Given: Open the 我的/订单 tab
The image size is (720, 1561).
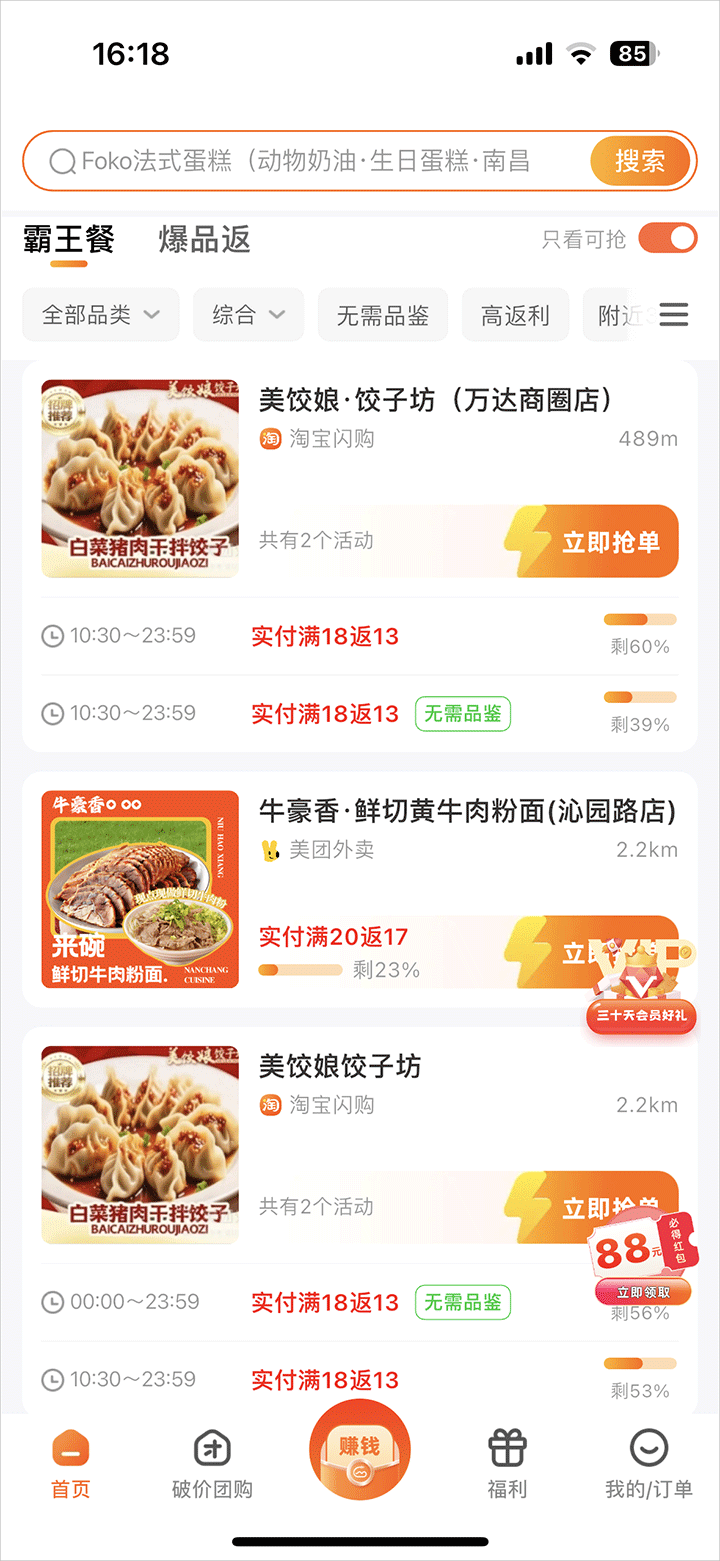Looking at the screenshot, I should pyautogui.click(x=648, y=1464).
